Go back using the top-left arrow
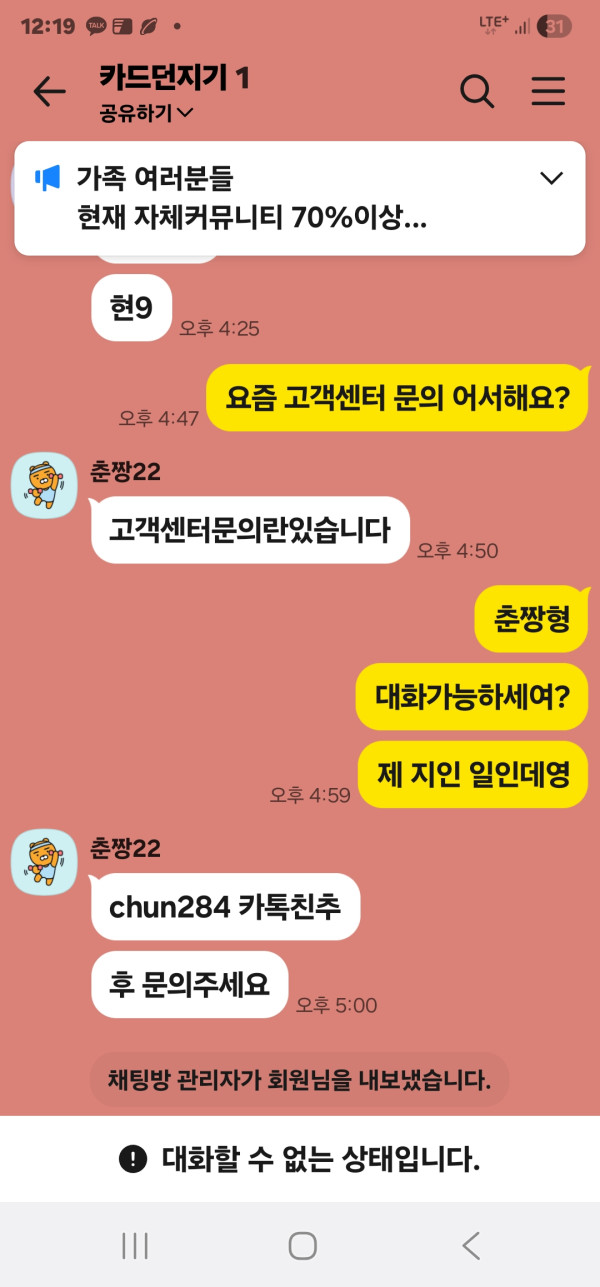Screen dimensions: 600x1287 tap(49, 92)
